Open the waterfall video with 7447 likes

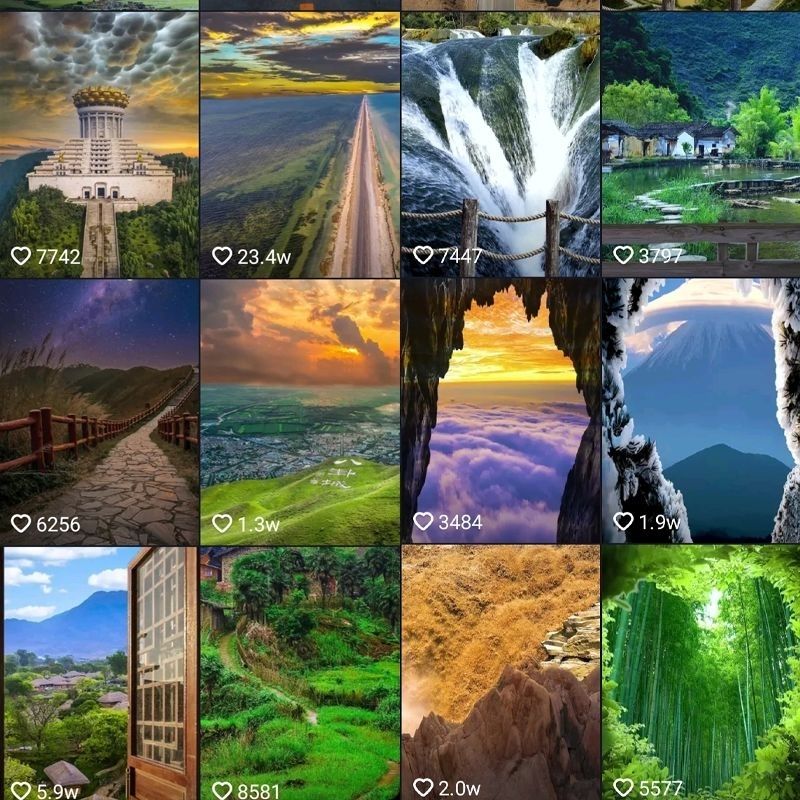pyautogui.click(x=500, y=145)
